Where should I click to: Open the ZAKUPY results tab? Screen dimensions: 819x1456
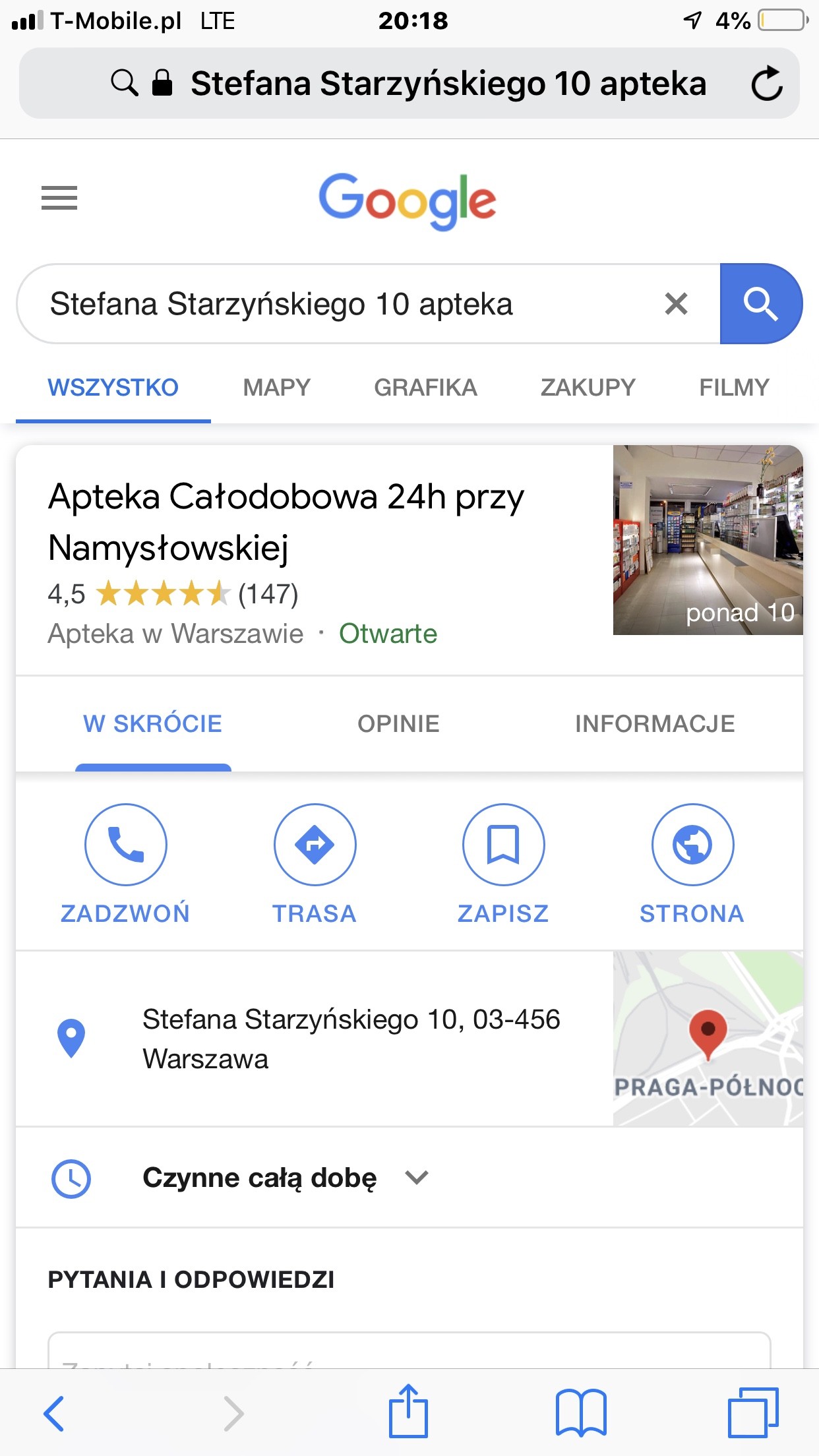point(588,387)
